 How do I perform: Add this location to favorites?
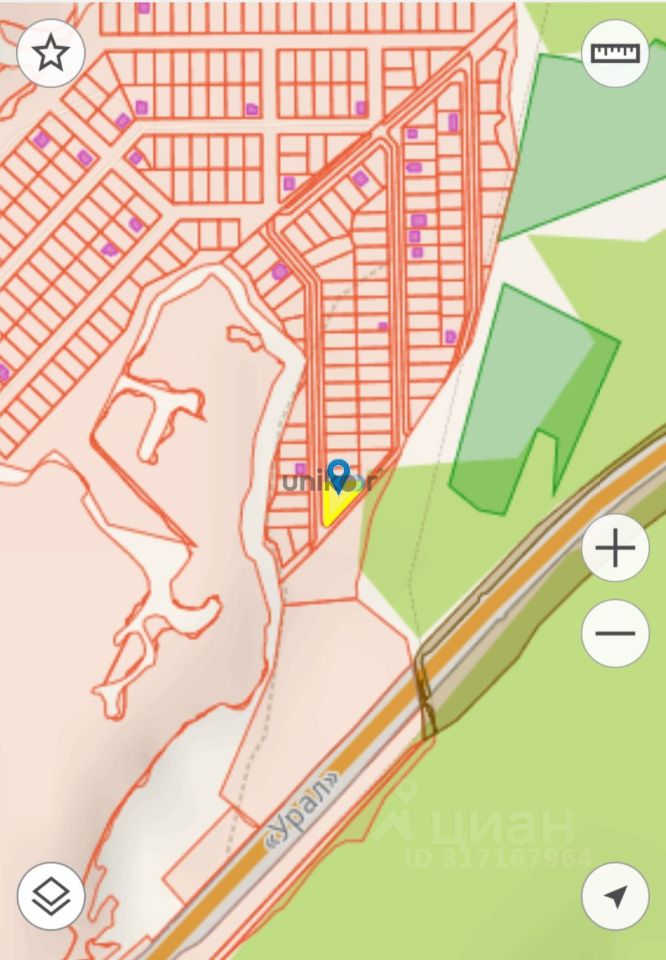51,52
